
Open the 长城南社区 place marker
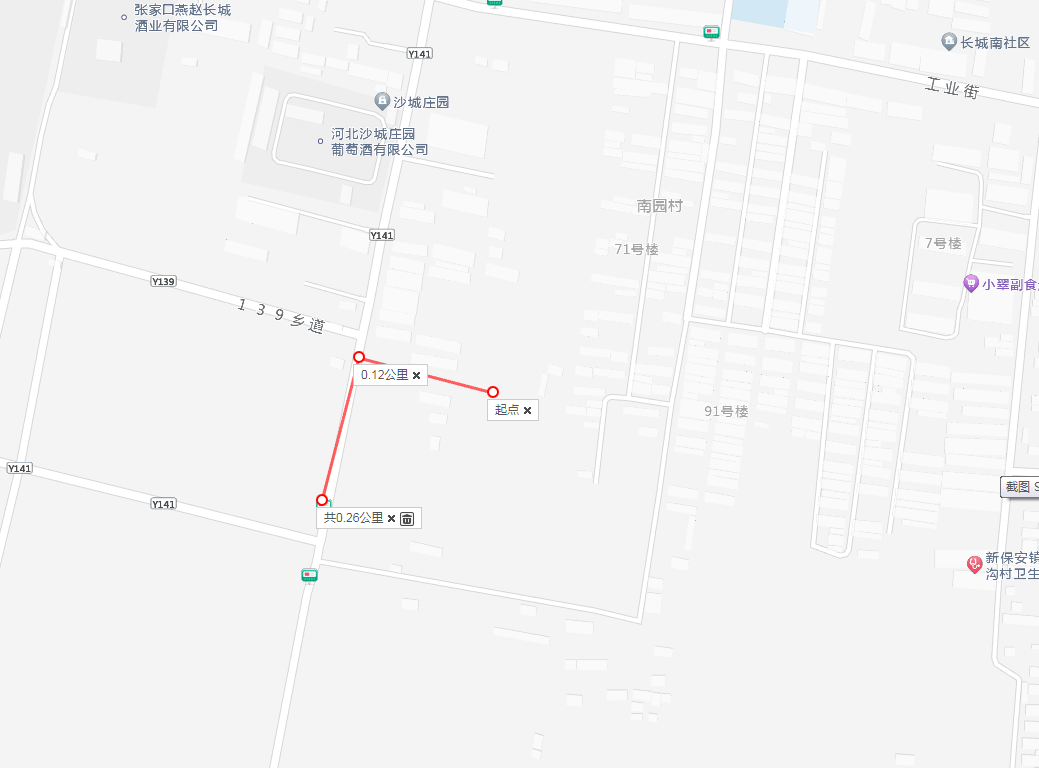(949, 42)
